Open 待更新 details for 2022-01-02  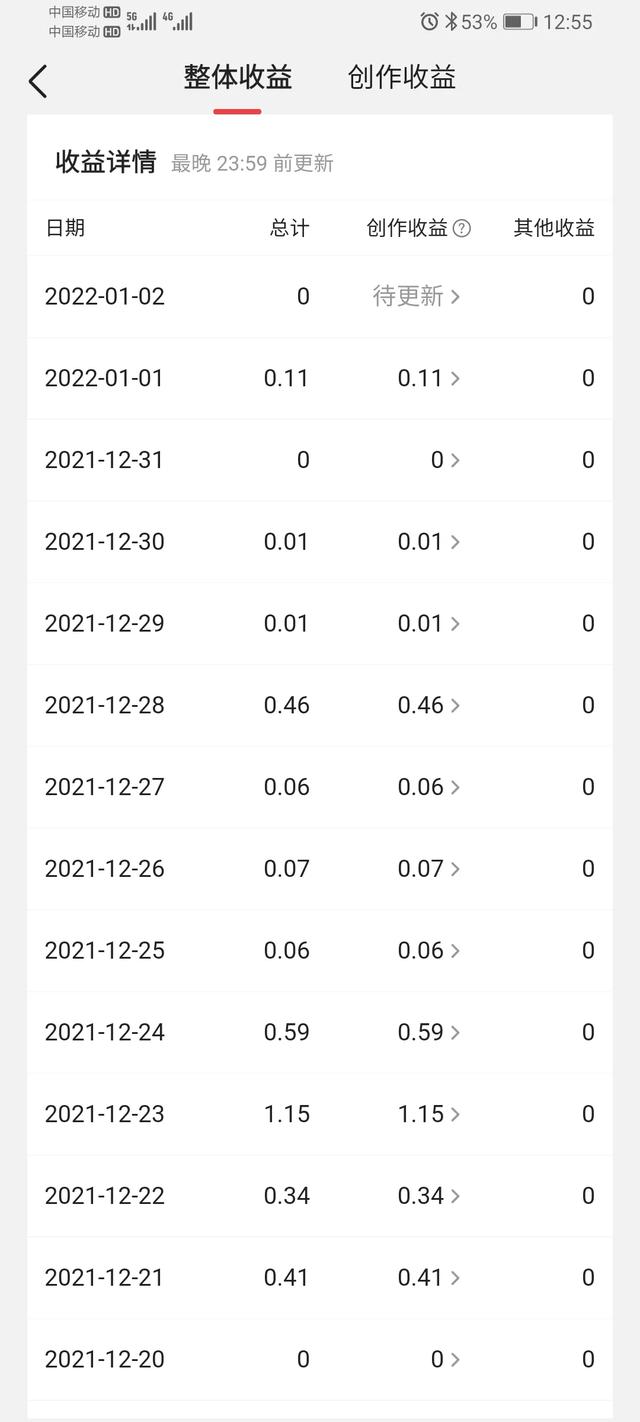[416, 296]
